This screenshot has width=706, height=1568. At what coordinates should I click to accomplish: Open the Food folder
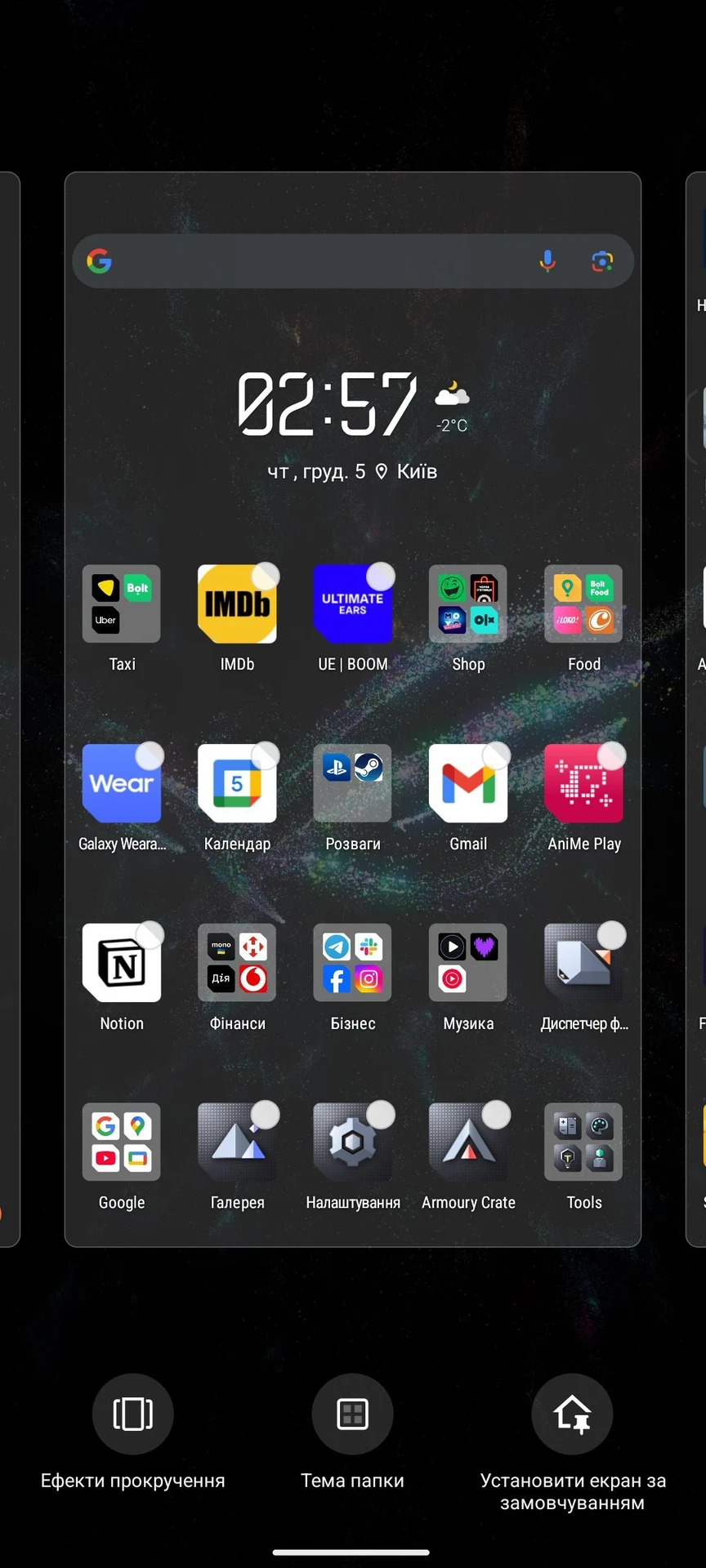pos(583,604)
